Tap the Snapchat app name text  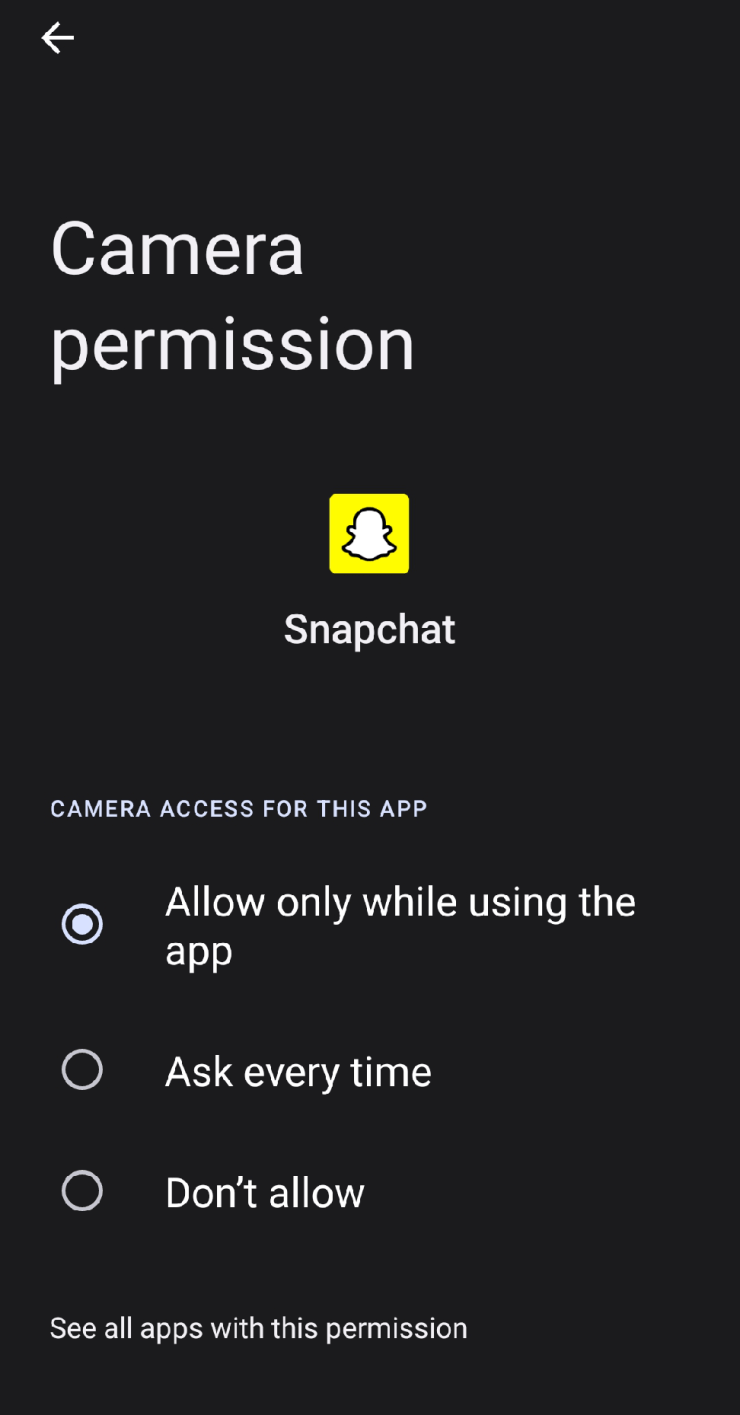369,629
